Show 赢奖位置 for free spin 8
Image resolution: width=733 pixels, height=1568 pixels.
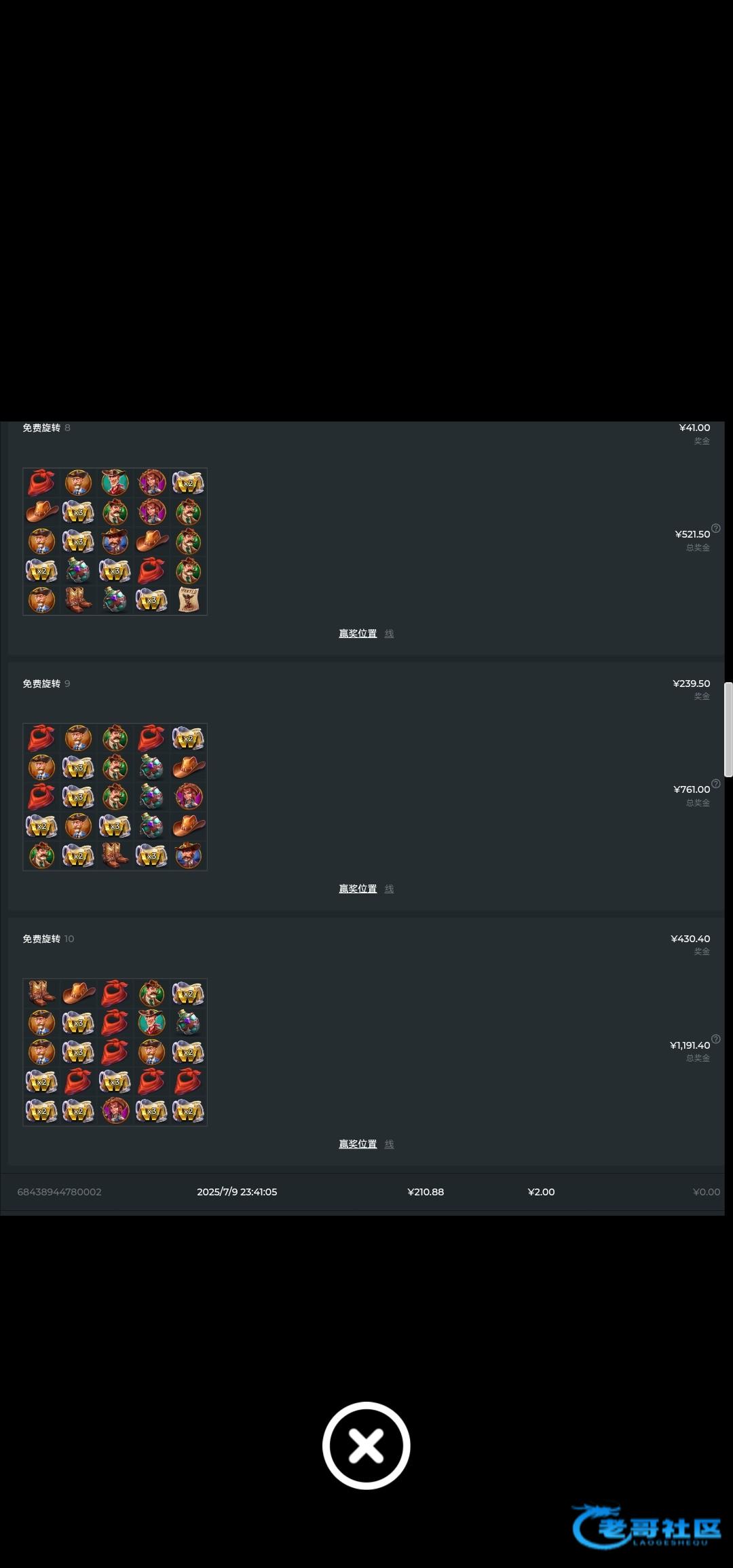[x=358, y=633]
